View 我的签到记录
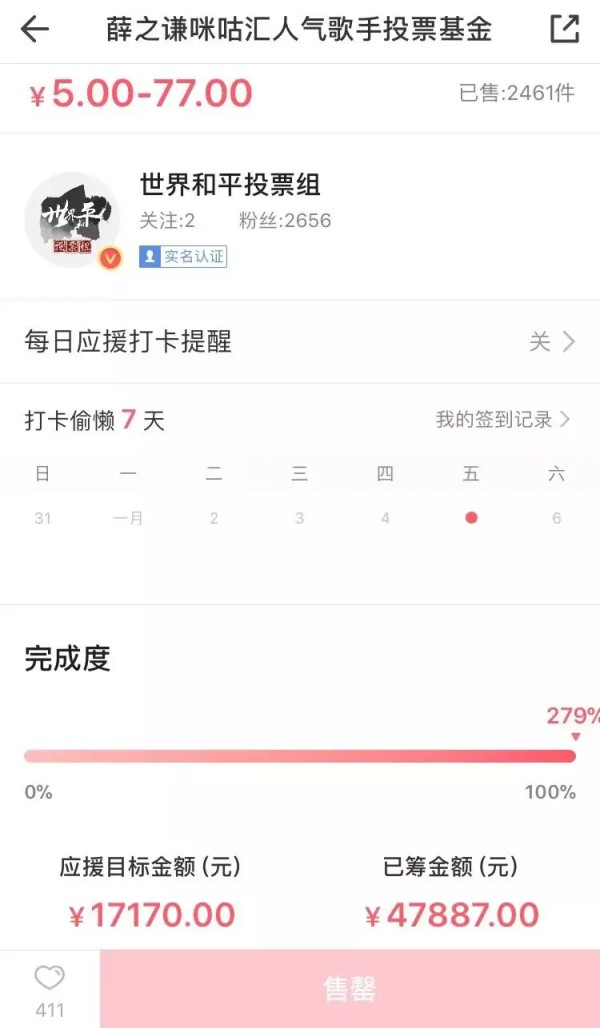 [x=503, y=420]
